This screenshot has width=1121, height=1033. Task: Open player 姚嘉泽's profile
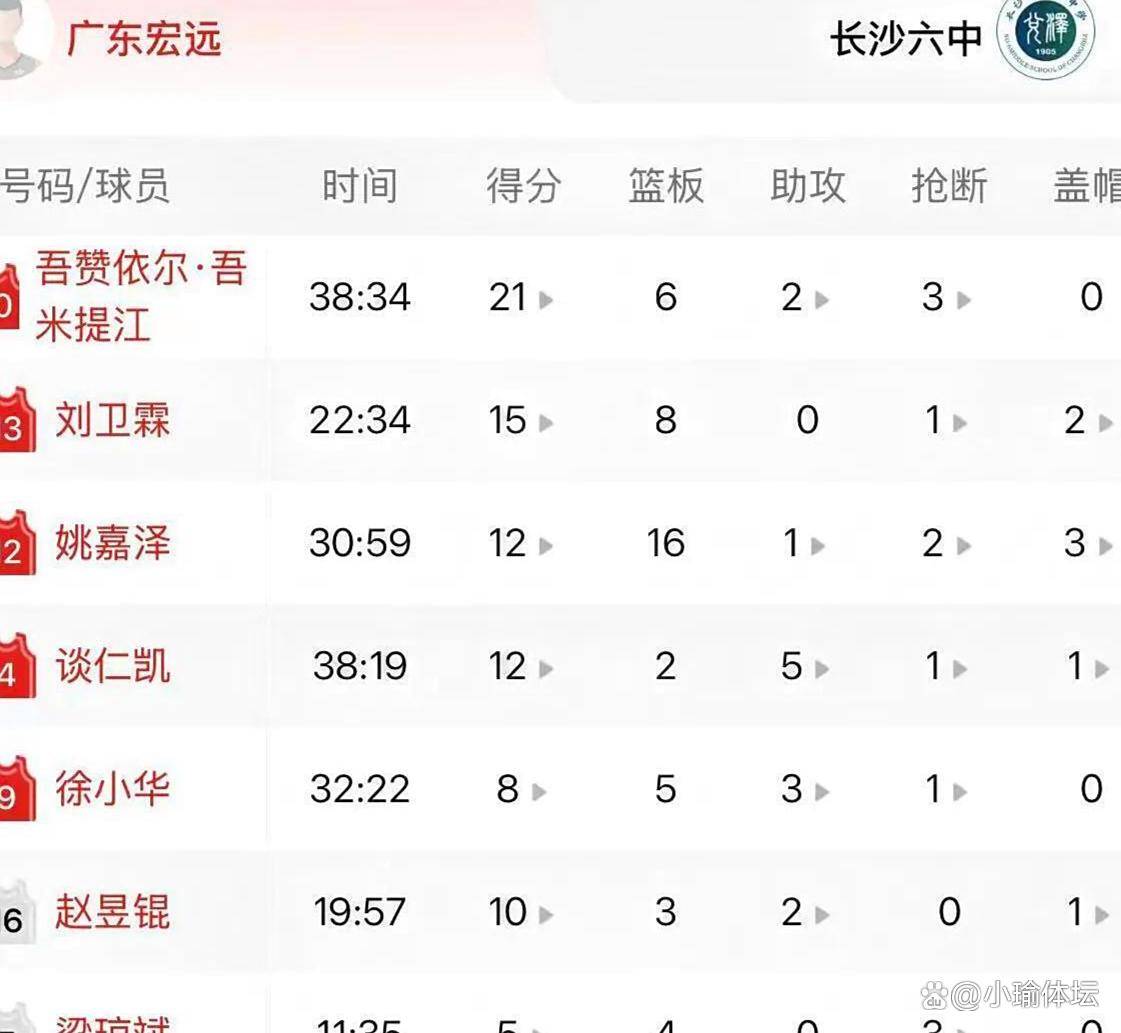(x=112, y=543)
